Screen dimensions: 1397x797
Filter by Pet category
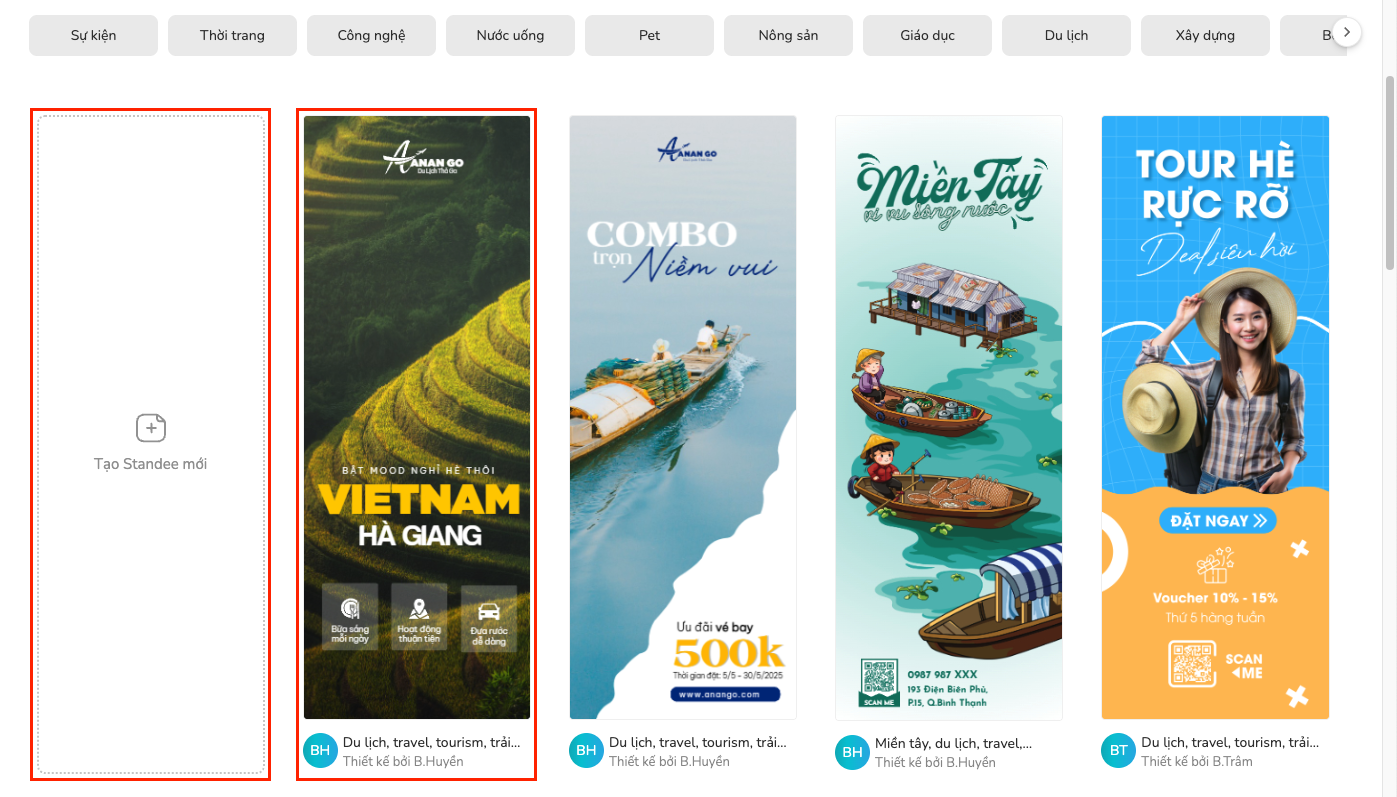tap(649, 35)
